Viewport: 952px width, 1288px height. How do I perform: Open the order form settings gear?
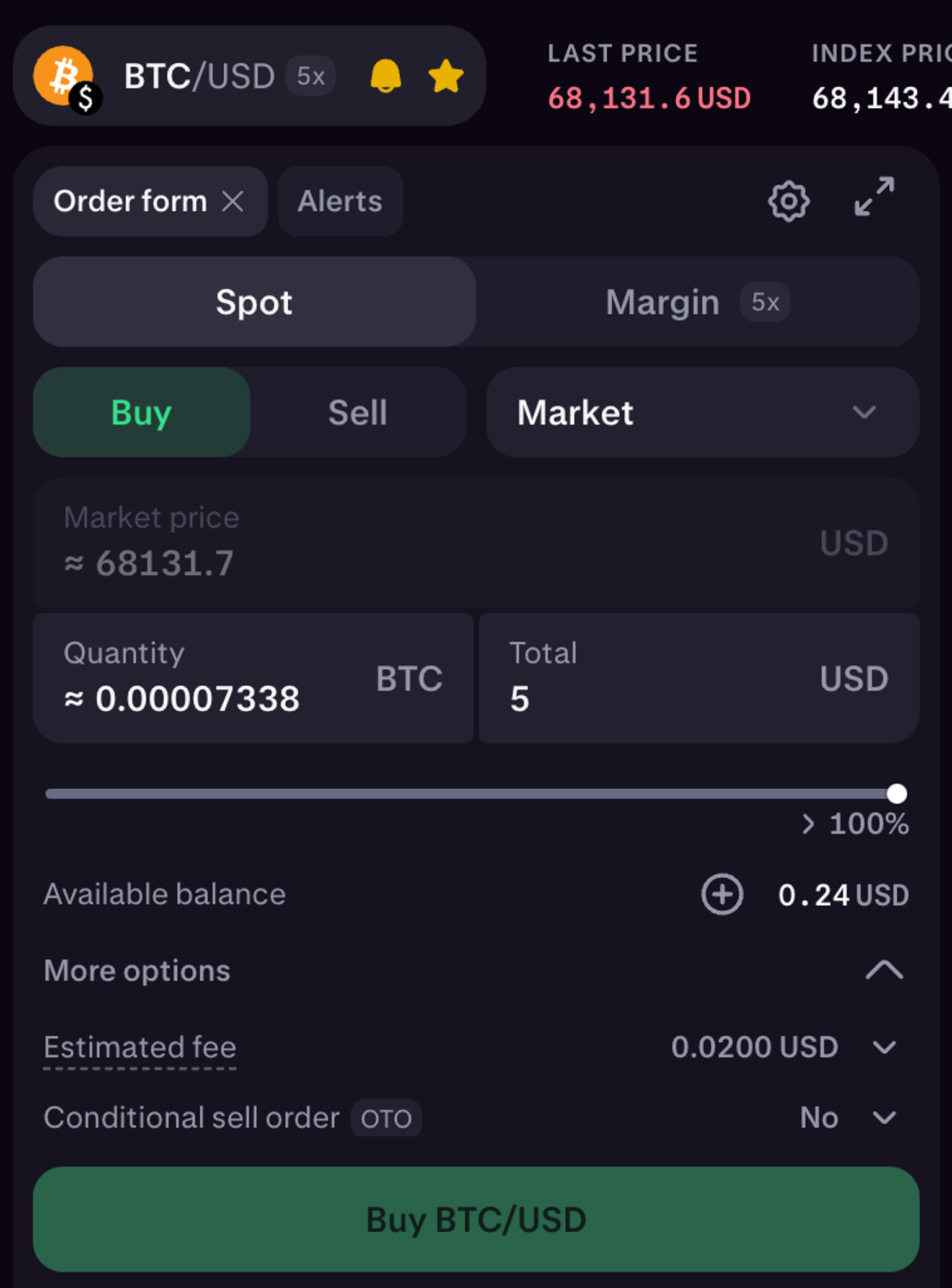click(x=788, y=201)
